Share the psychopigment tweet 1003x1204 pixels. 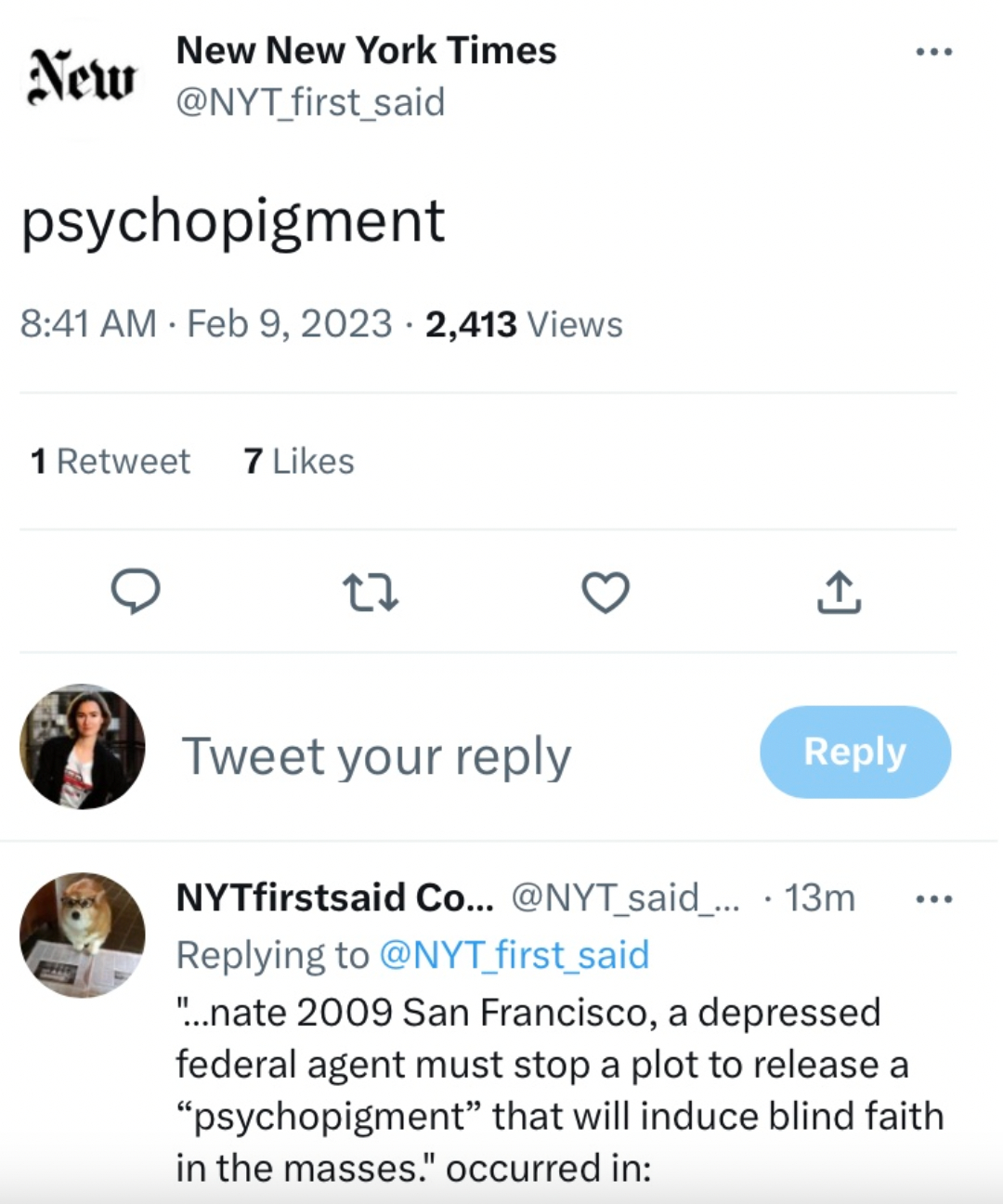pos(840,592)
